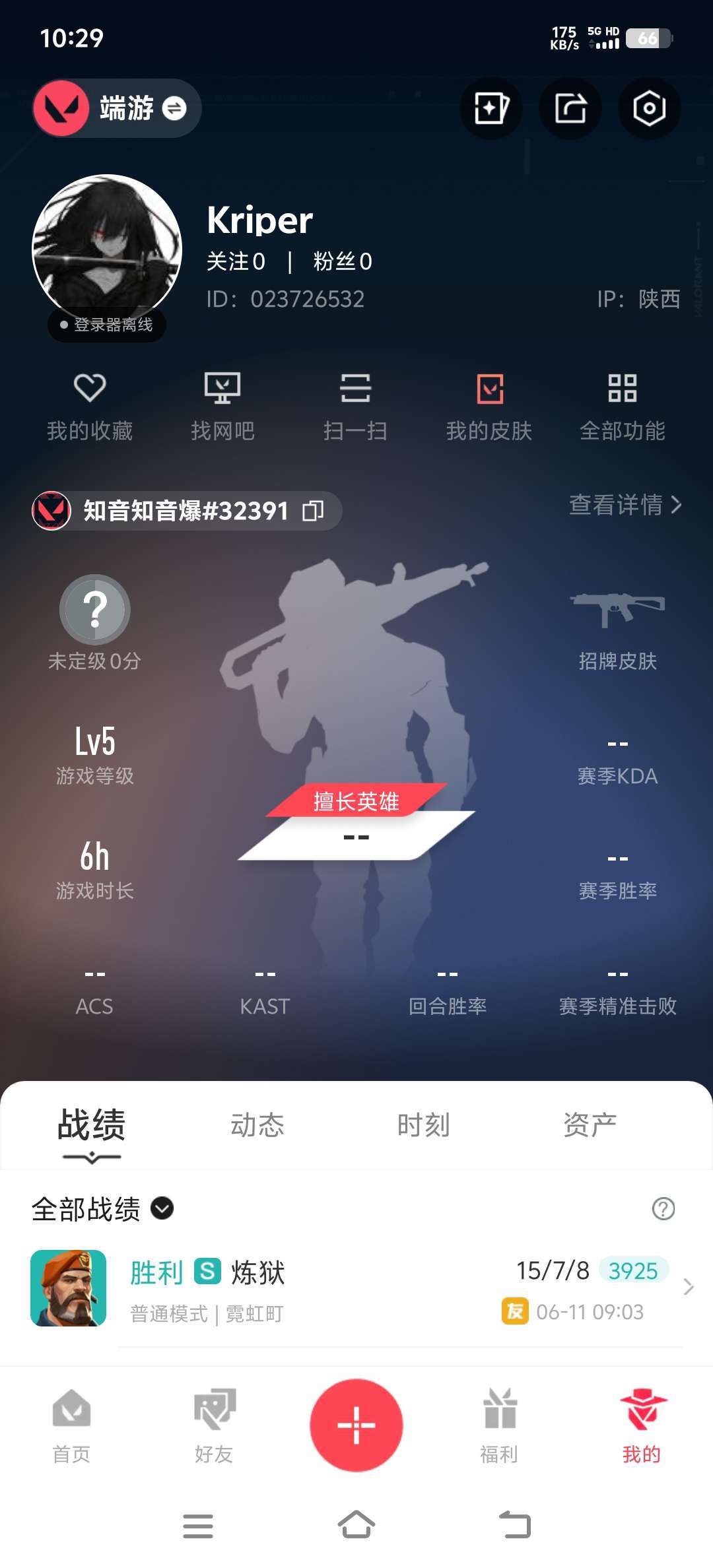This screenshot has width=713, height=1568.
Task: Open the settings hexagon icon
Action: pyautogui.click(x=649, y=108)
